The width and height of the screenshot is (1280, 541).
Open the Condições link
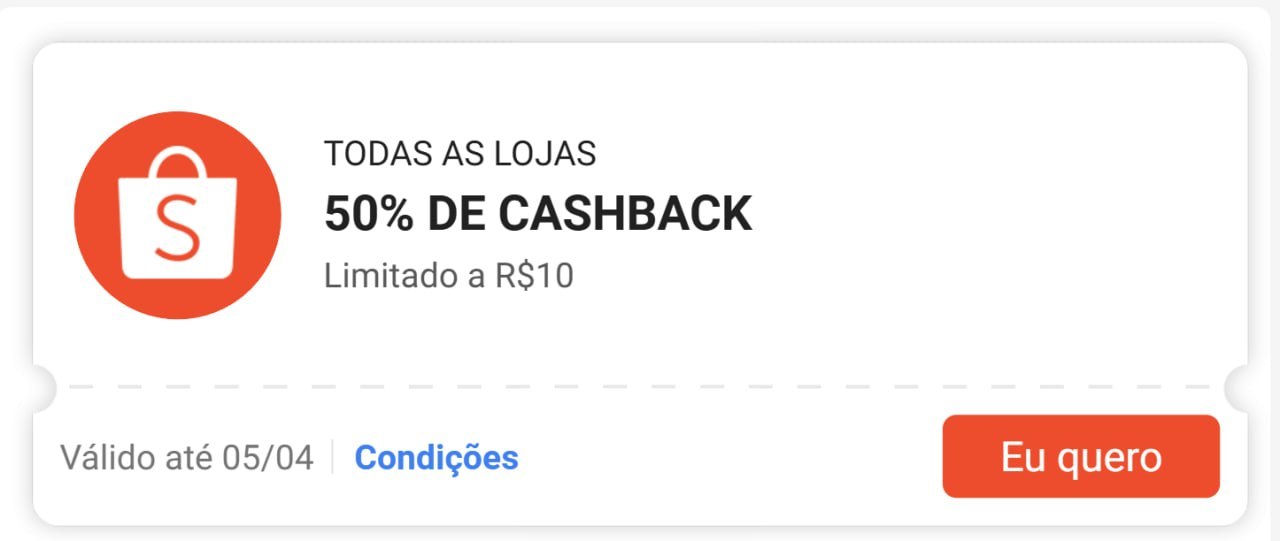pyautogui.click(x=436, y=458)
